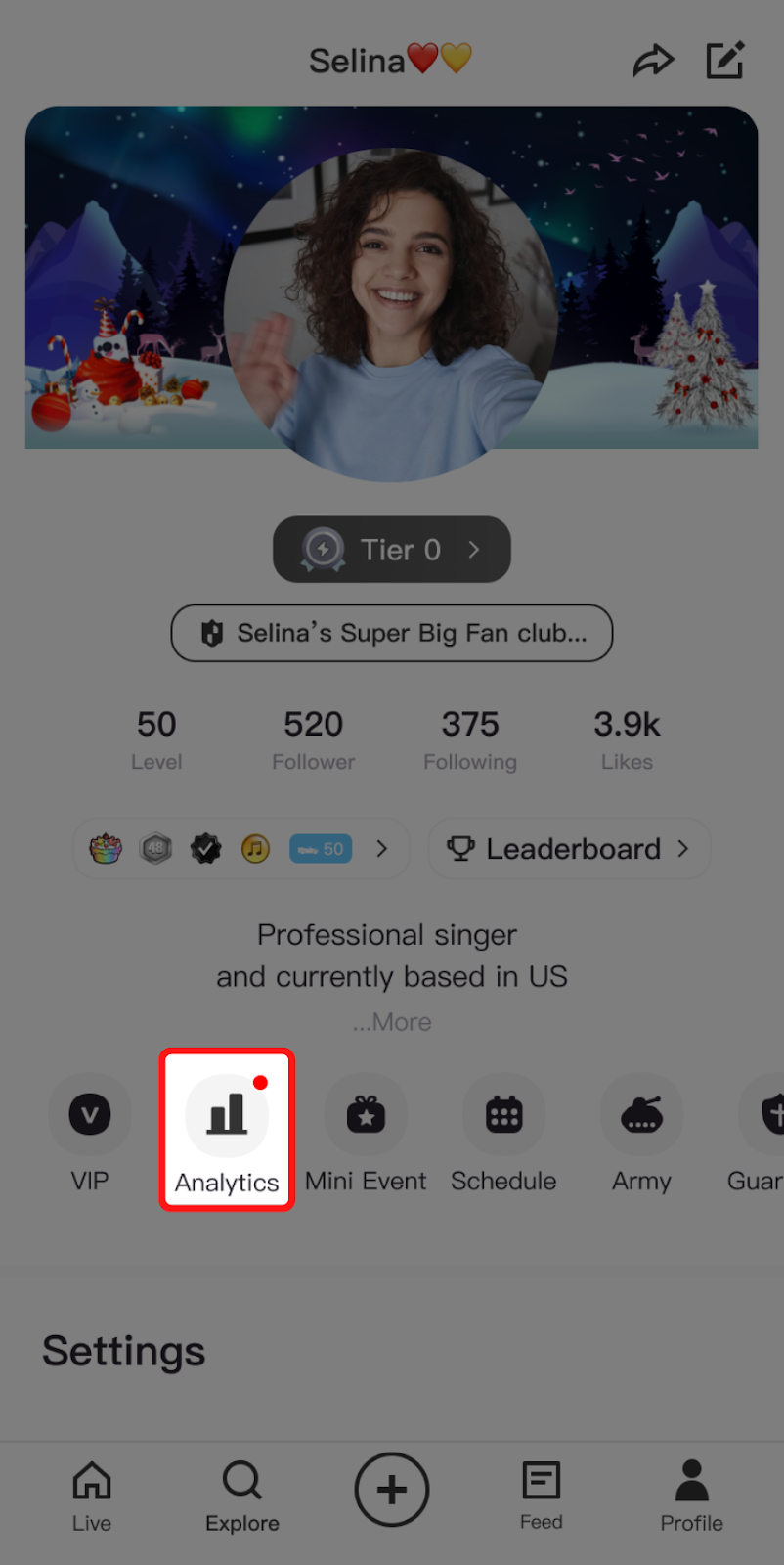Open the Leaderboard

(569, 848)
